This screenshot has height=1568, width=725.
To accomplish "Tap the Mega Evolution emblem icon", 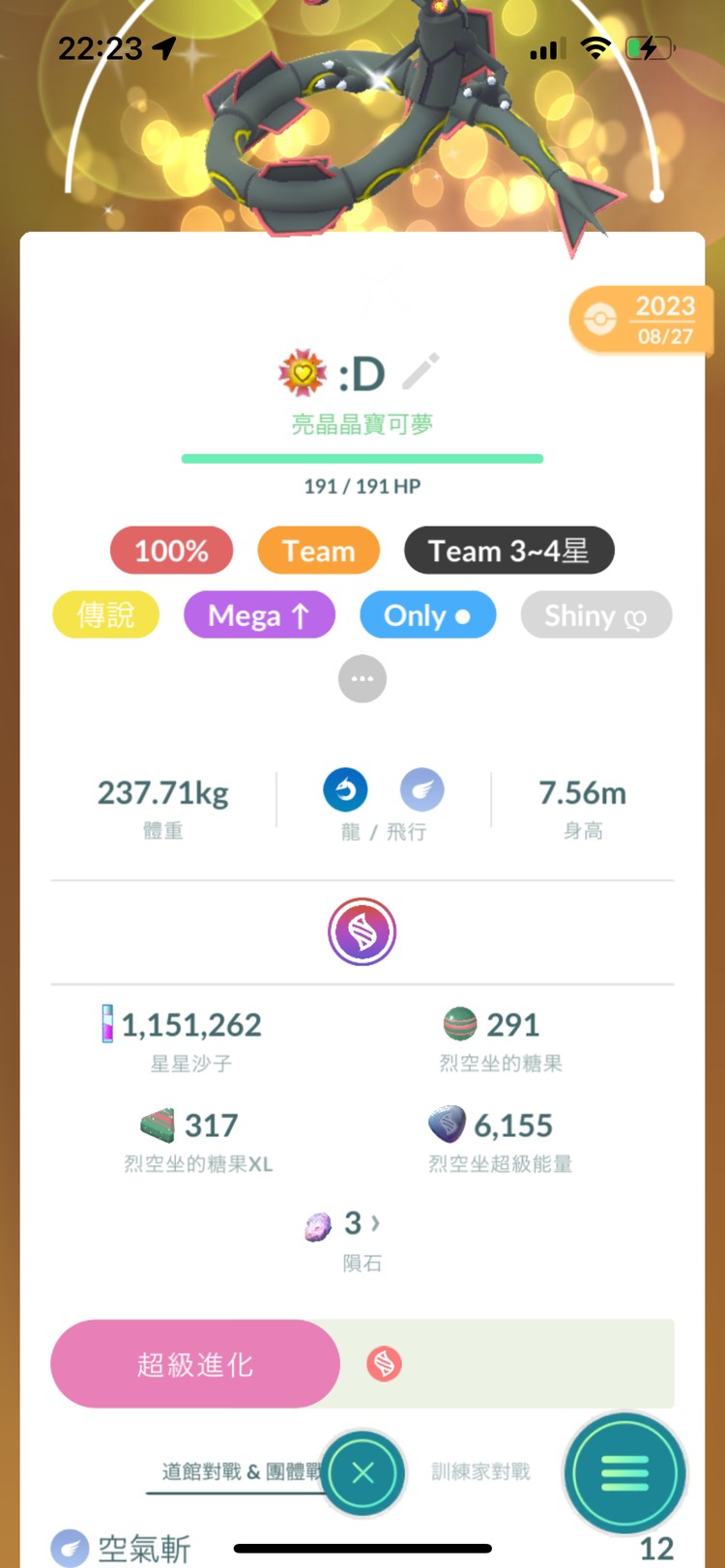I will 362,932.
